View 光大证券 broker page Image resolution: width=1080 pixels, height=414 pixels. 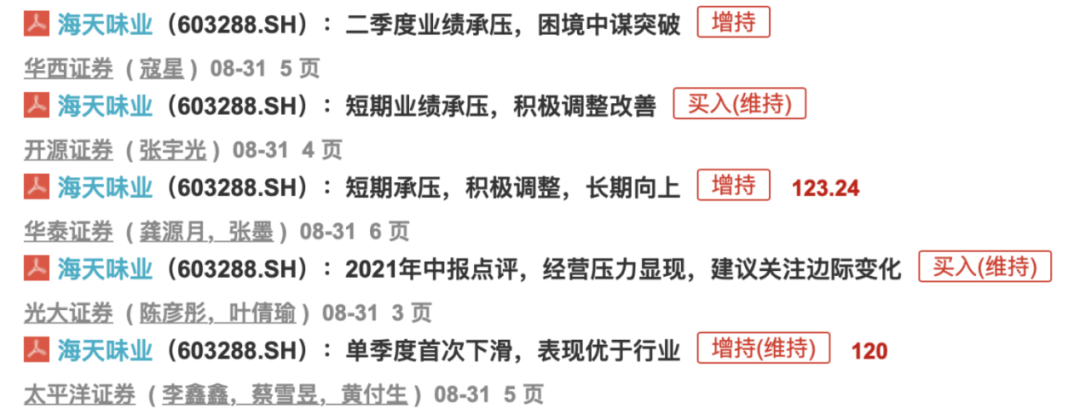click(x=68, y=314)
